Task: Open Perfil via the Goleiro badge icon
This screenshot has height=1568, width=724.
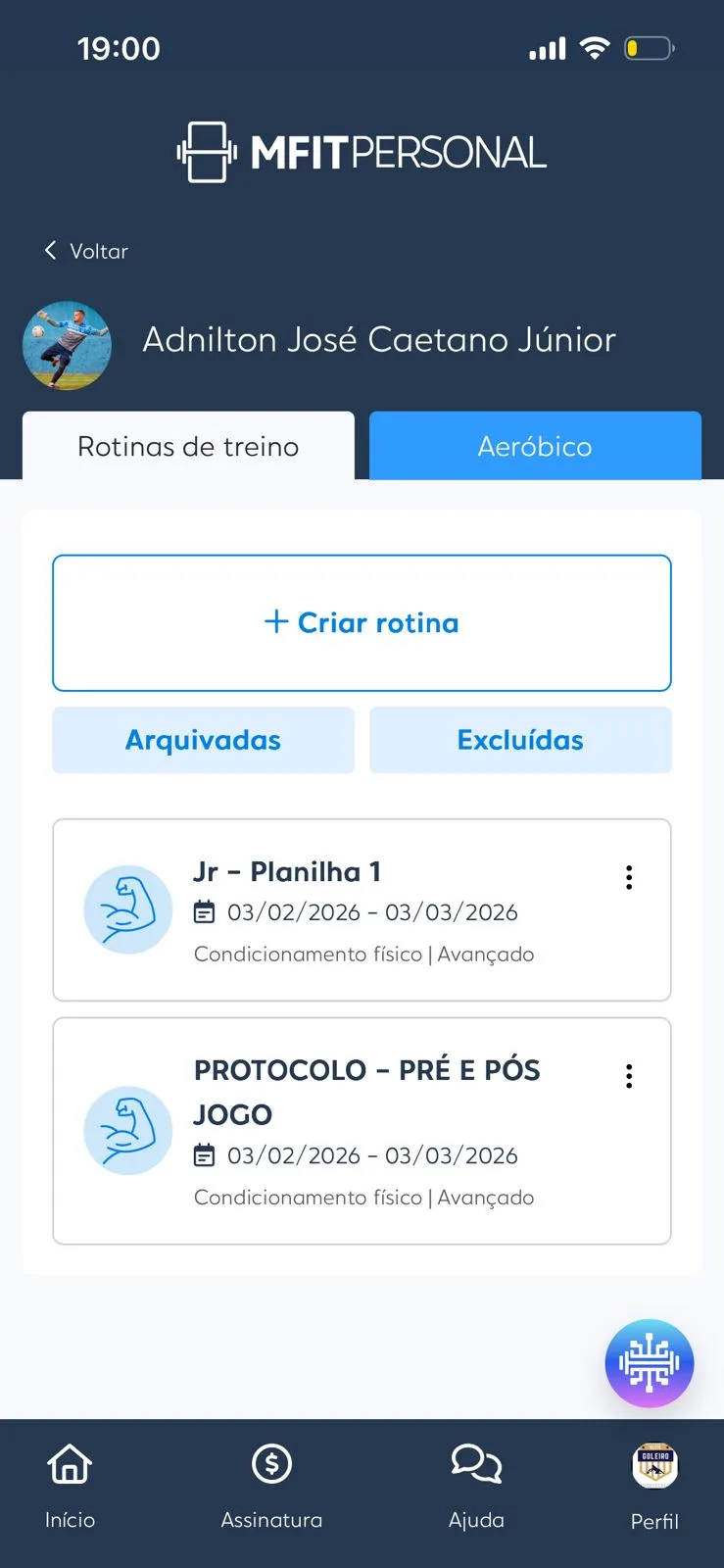Action: [653, 1464]
